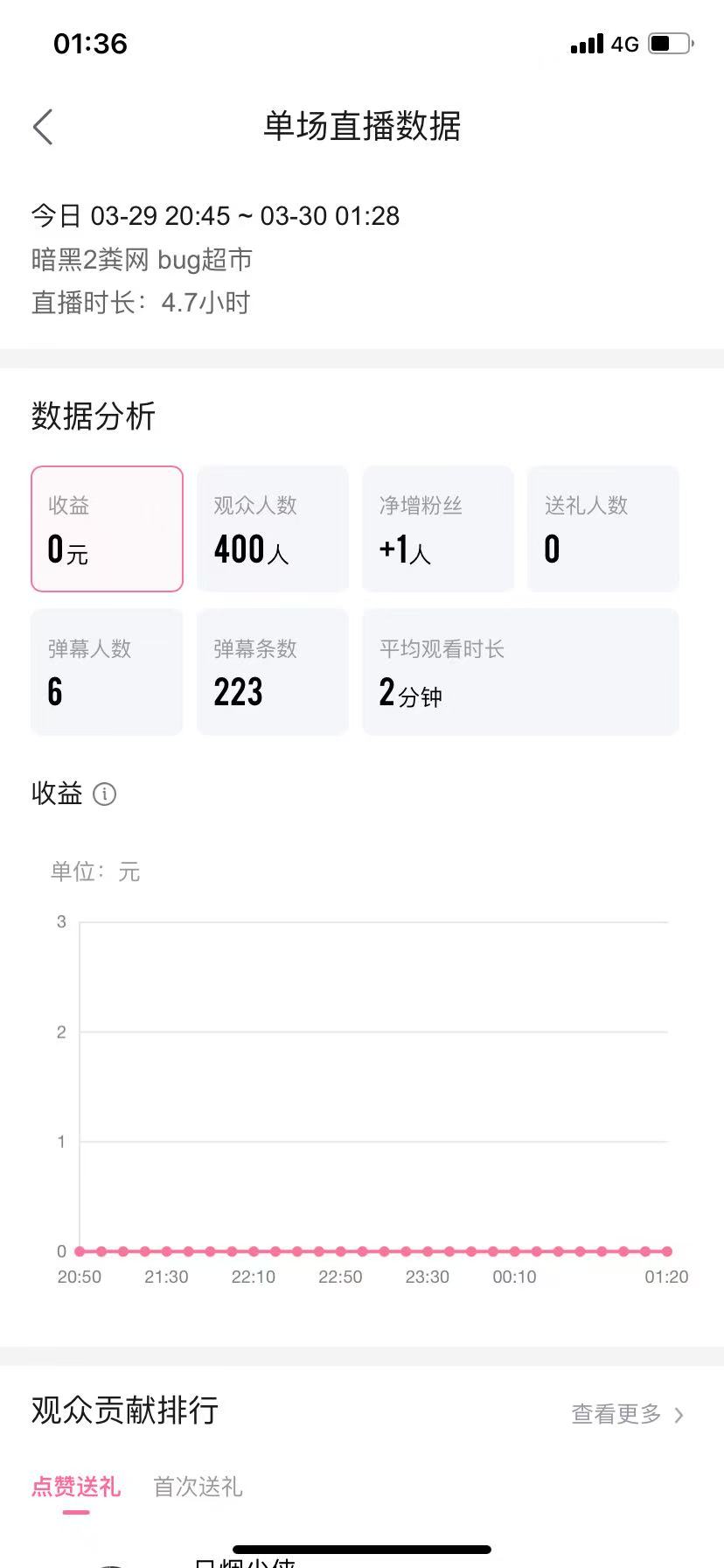The height and width of the screenshot is (1568, 724).
Task: Select the 净增粉丝 data card
Action: (438, 528)
